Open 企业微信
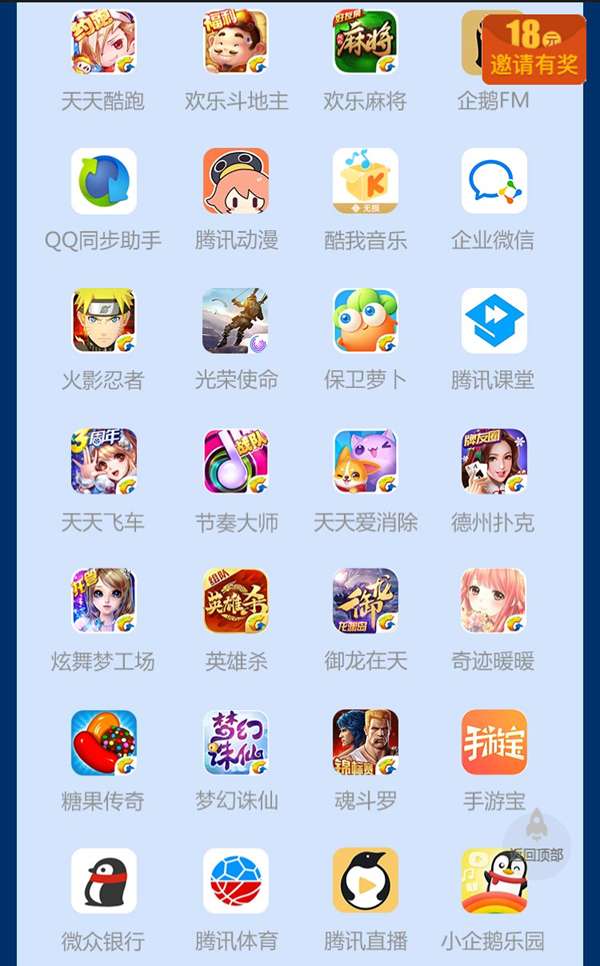Screen dimensions: 600x966 click(x=494, y=182)
